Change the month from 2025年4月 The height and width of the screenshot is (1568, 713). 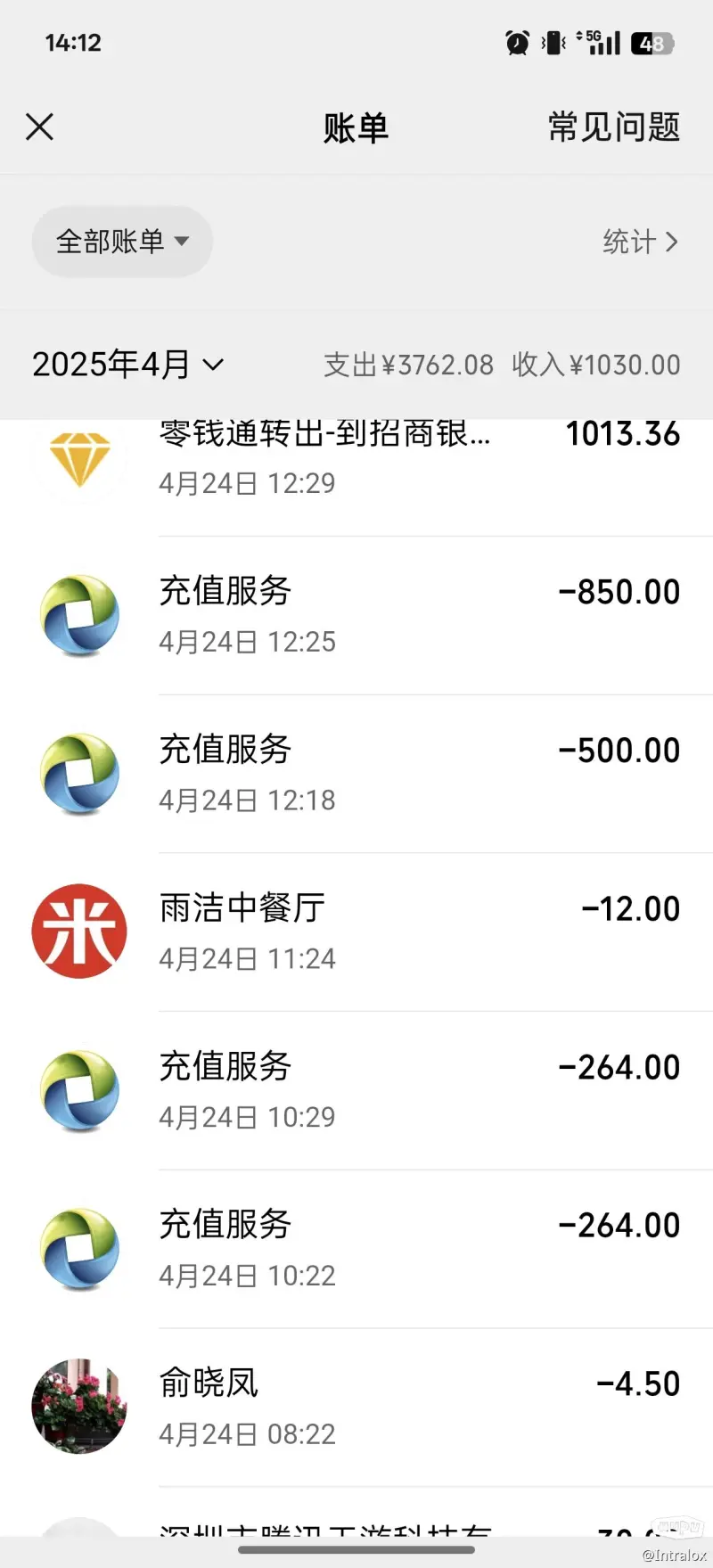[x=127, y=365]
